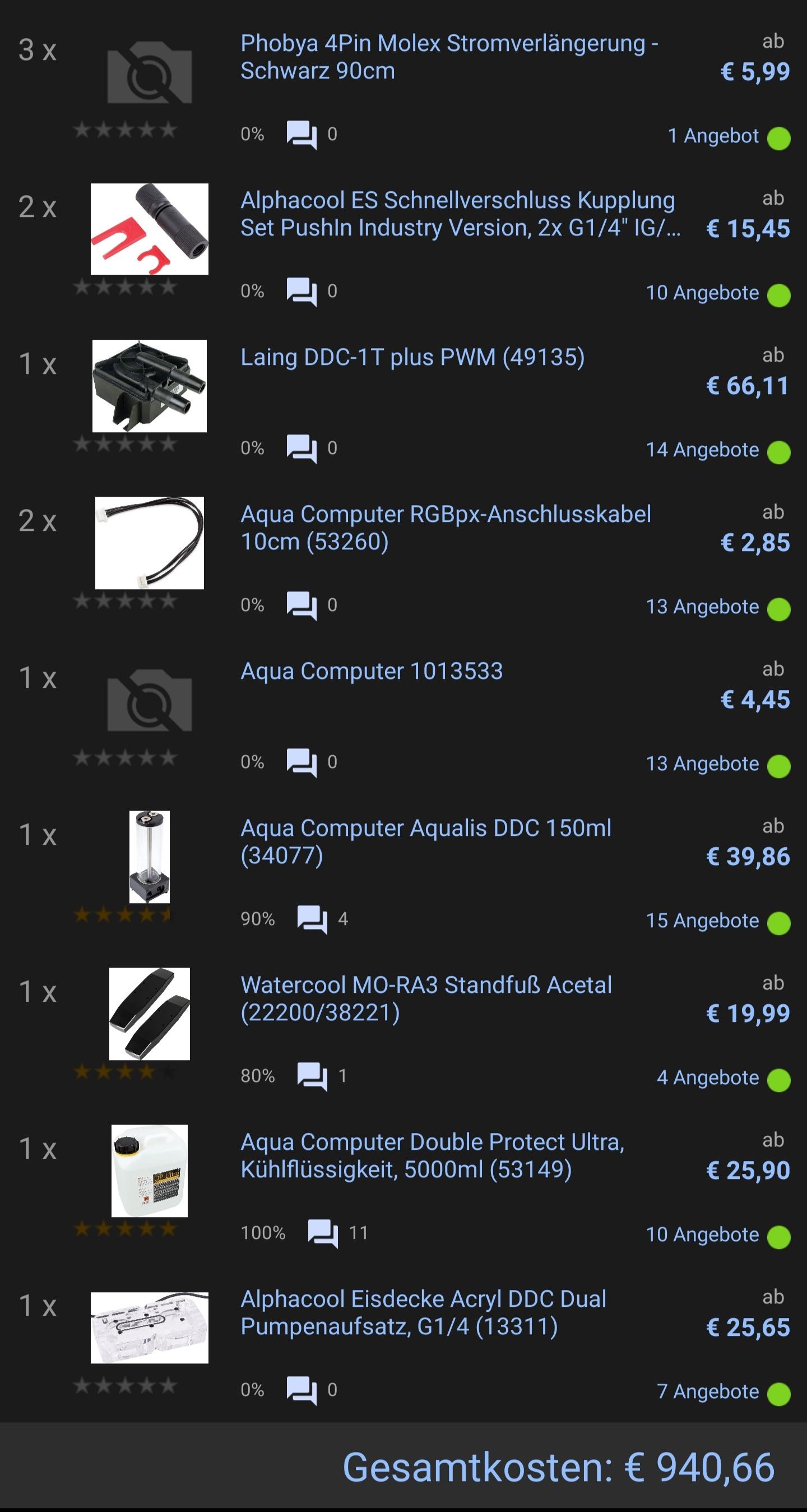The height and width of the screenshot is (1512, 807).
Task: Open Laing DDC-1T plus PWM product
Action: pos(412,357)
